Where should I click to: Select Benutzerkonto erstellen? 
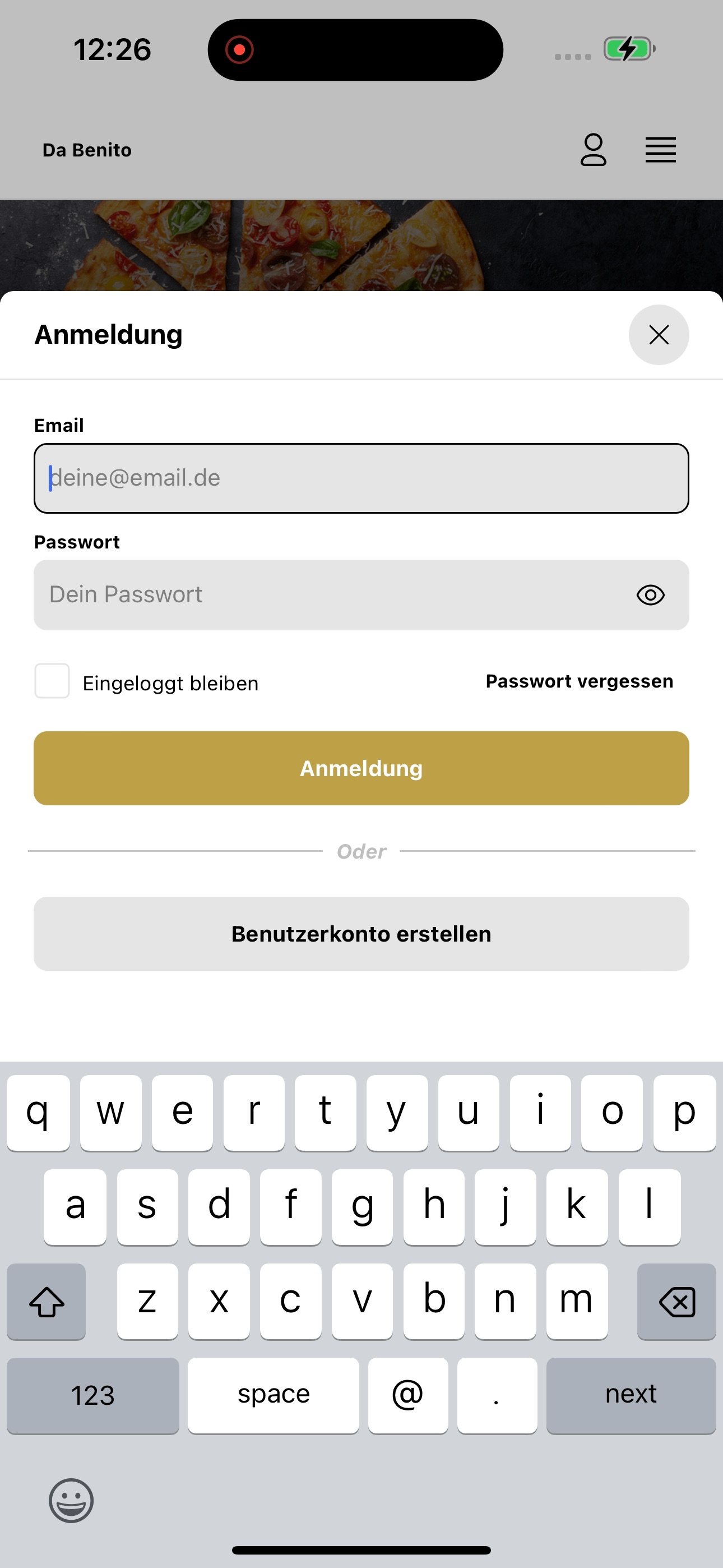click(x=361, y=934)
